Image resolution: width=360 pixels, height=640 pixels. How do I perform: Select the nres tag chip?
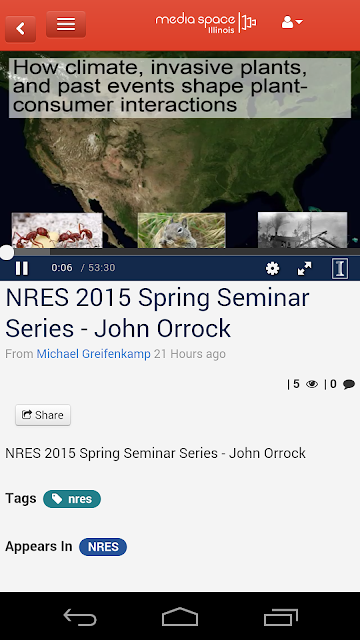click(72, 499)
